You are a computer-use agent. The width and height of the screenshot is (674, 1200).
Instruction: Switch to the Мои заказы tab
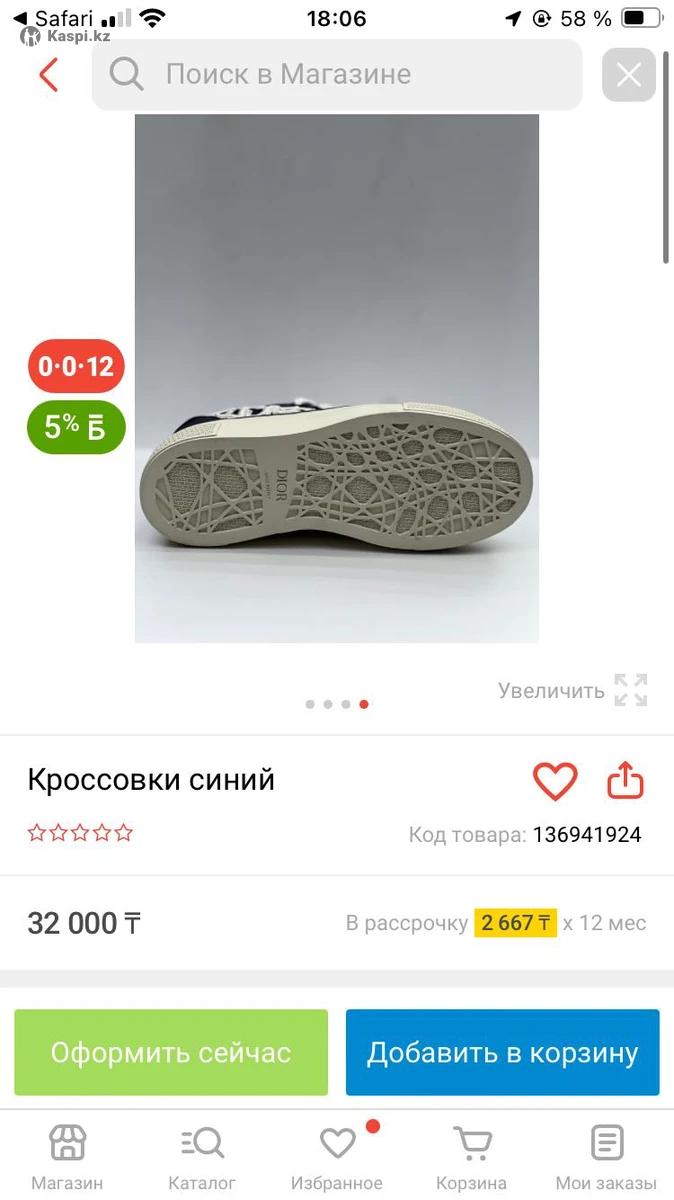click(606, 1156)
